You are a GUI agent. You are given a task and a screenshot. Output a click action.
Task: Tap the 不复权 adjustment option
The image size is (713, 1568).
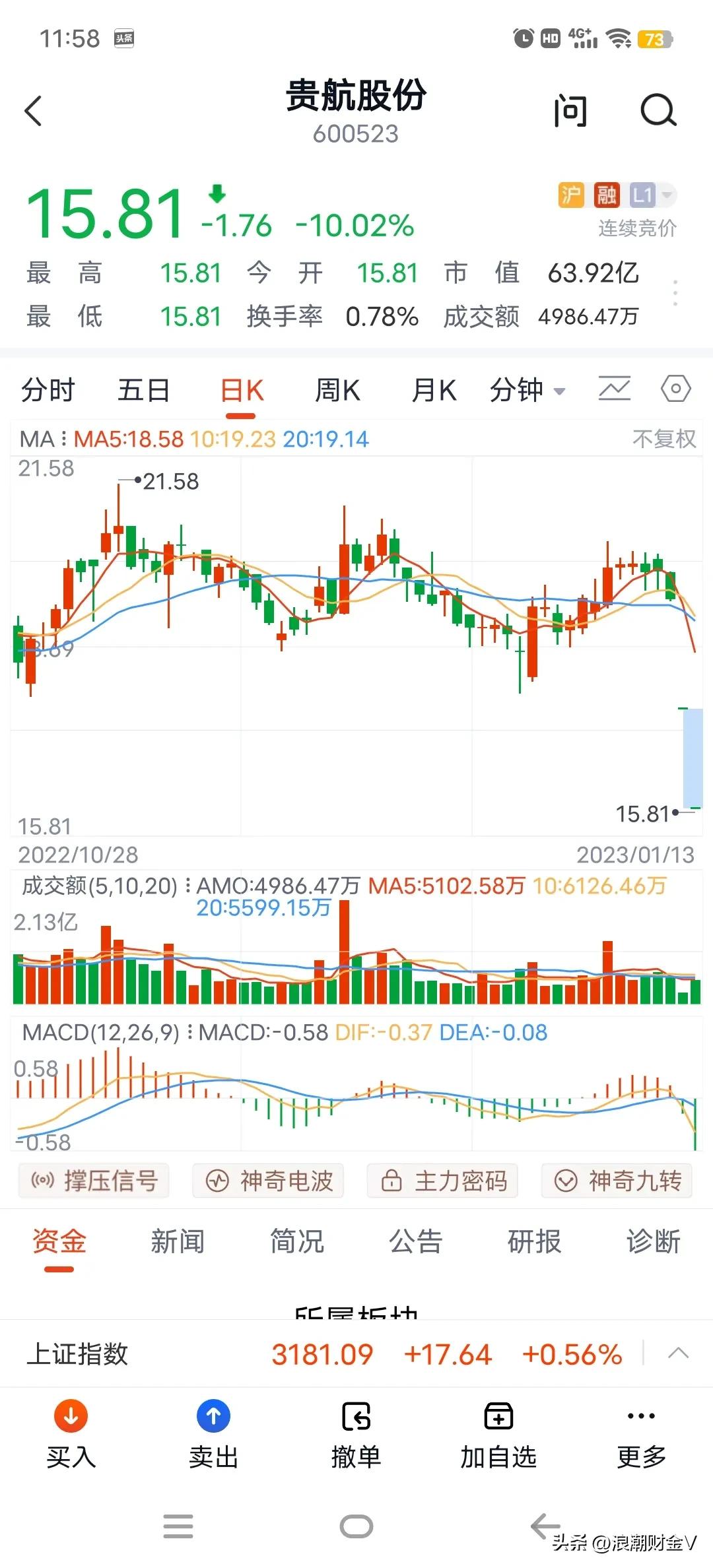(x=663, y=439)
